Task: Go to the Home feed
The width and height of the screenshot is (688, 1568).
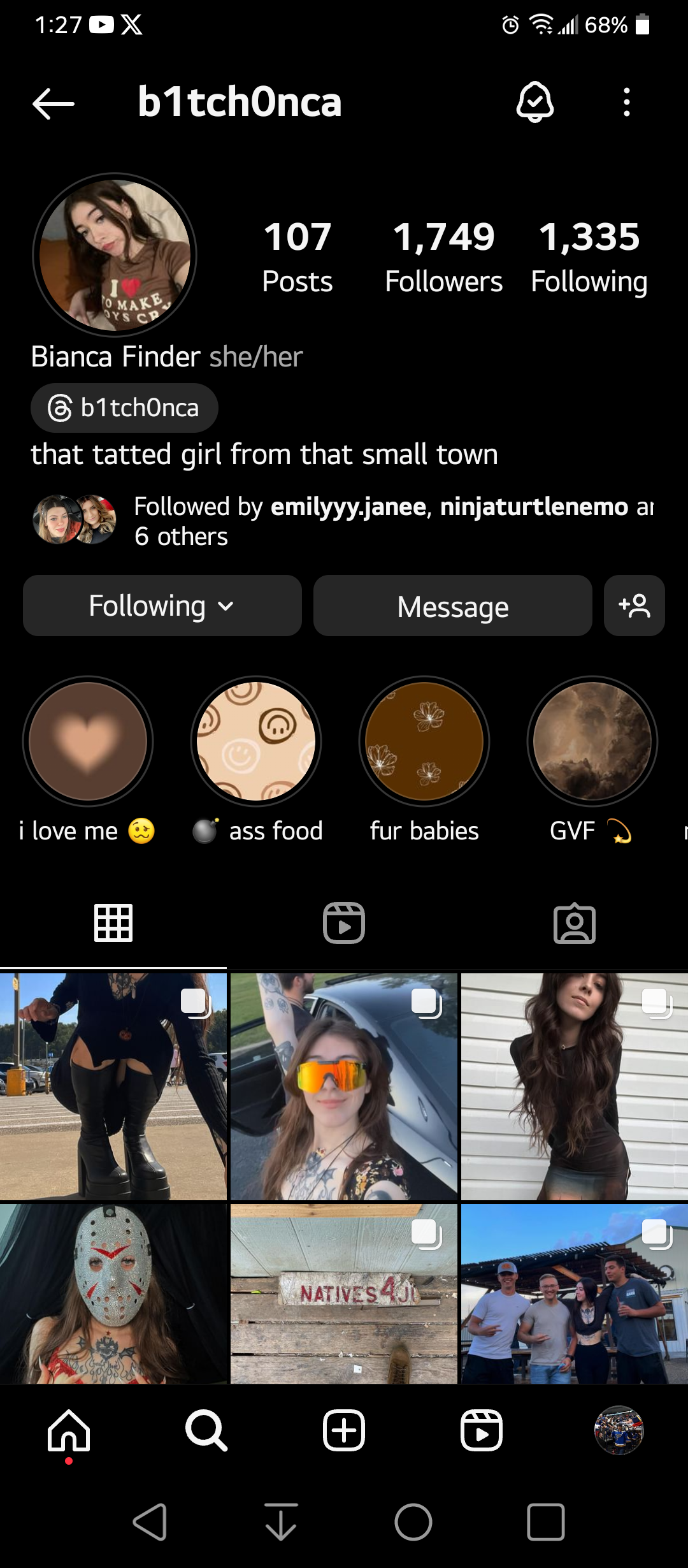Action: tap(69, 1430)
